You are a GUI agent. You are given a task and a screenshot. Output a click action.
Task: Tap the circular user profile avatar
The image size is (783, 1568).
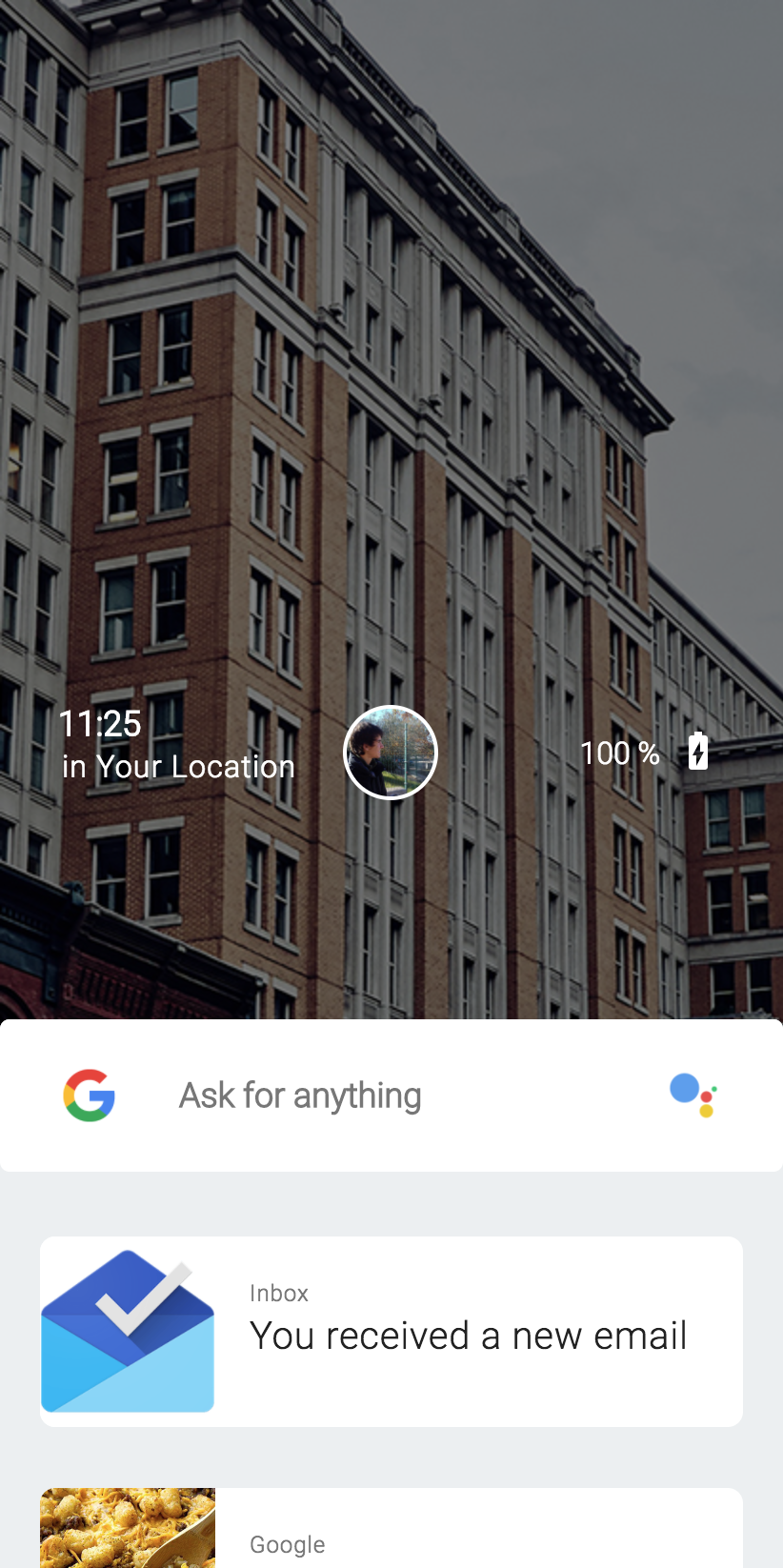pos(391,752)
